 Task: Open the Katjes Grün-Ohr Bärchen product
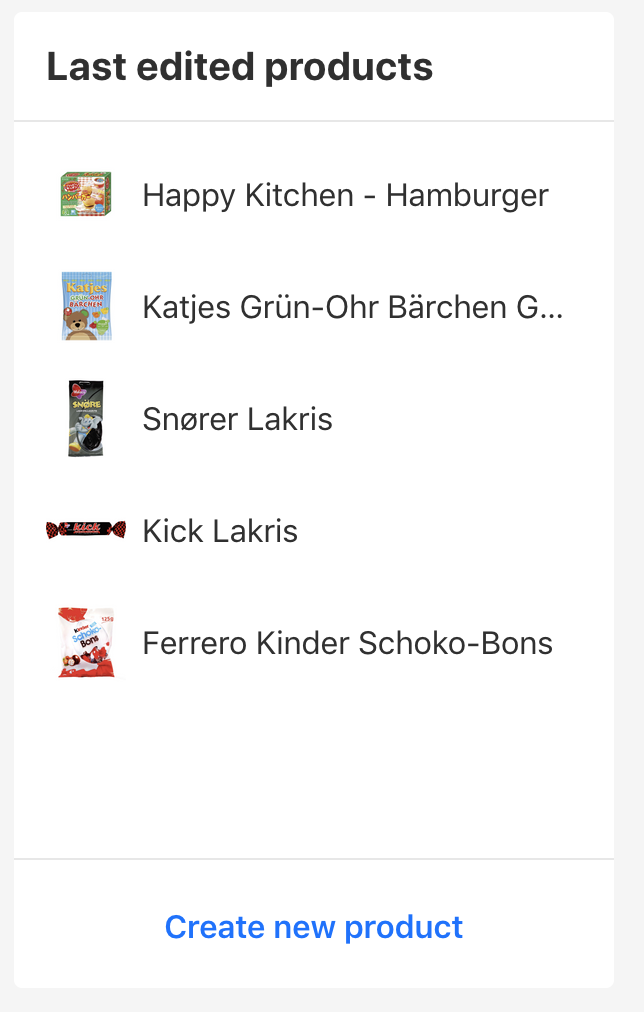coord(353,307)
